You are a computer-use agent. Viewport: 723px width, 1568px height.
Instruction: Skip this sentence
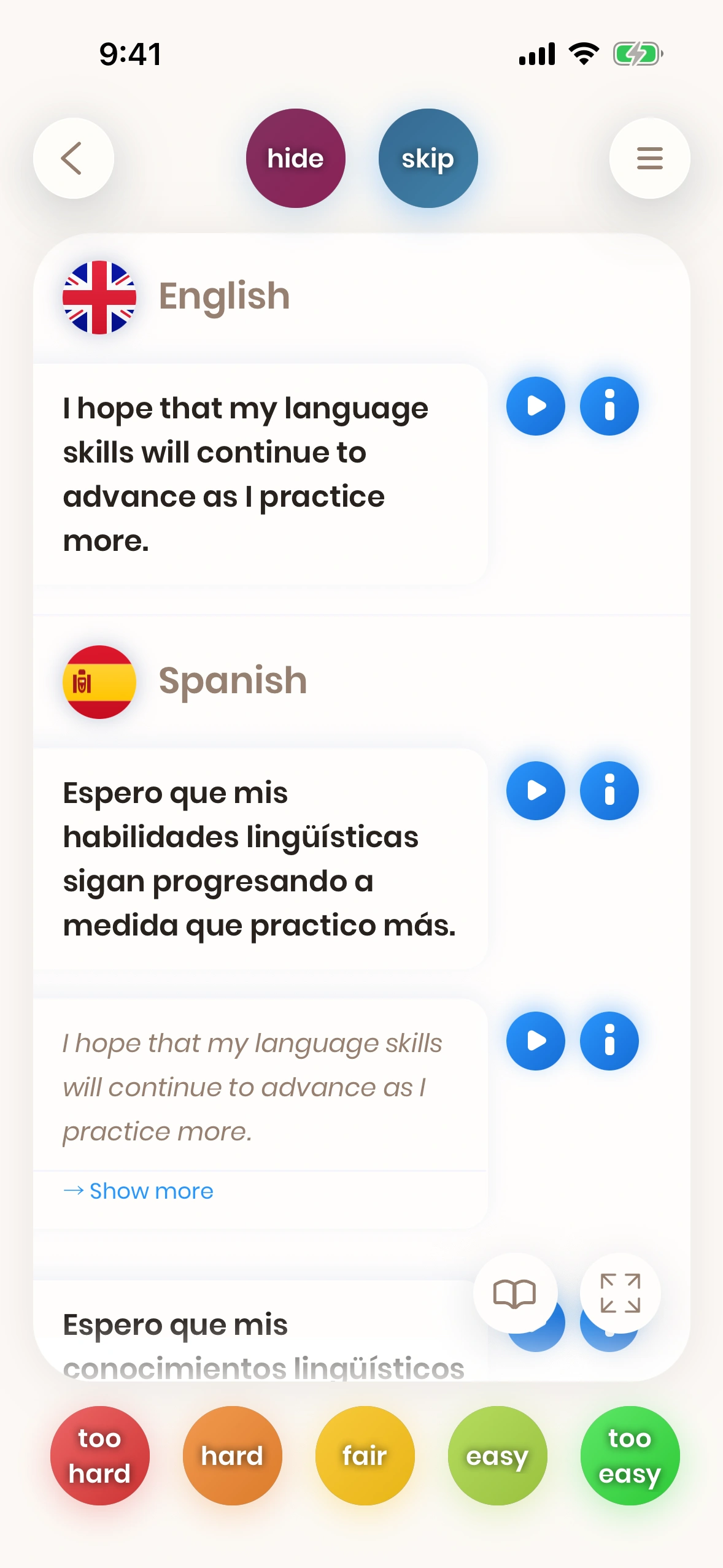pos(428,158)
